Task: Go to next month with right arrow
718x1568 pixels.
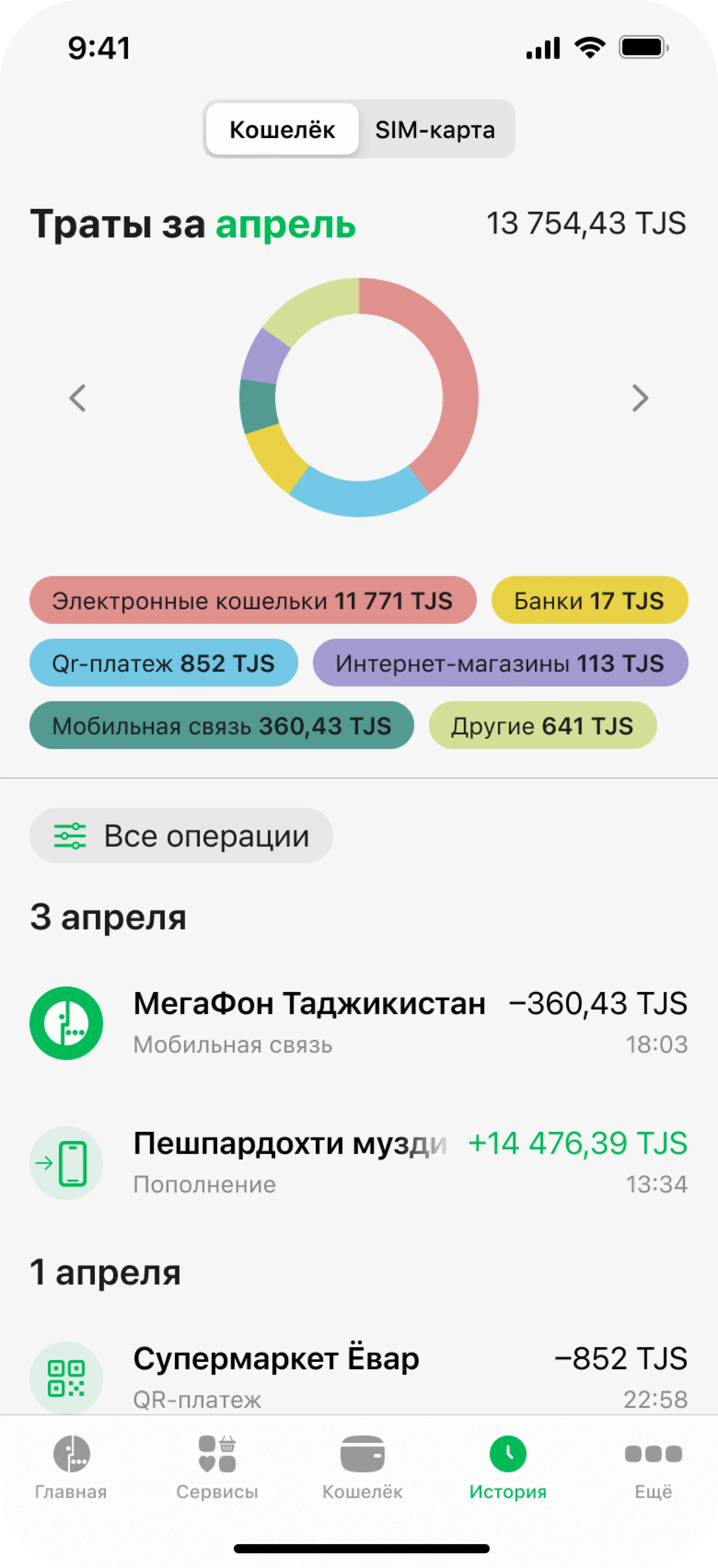Action: (640, 398)
